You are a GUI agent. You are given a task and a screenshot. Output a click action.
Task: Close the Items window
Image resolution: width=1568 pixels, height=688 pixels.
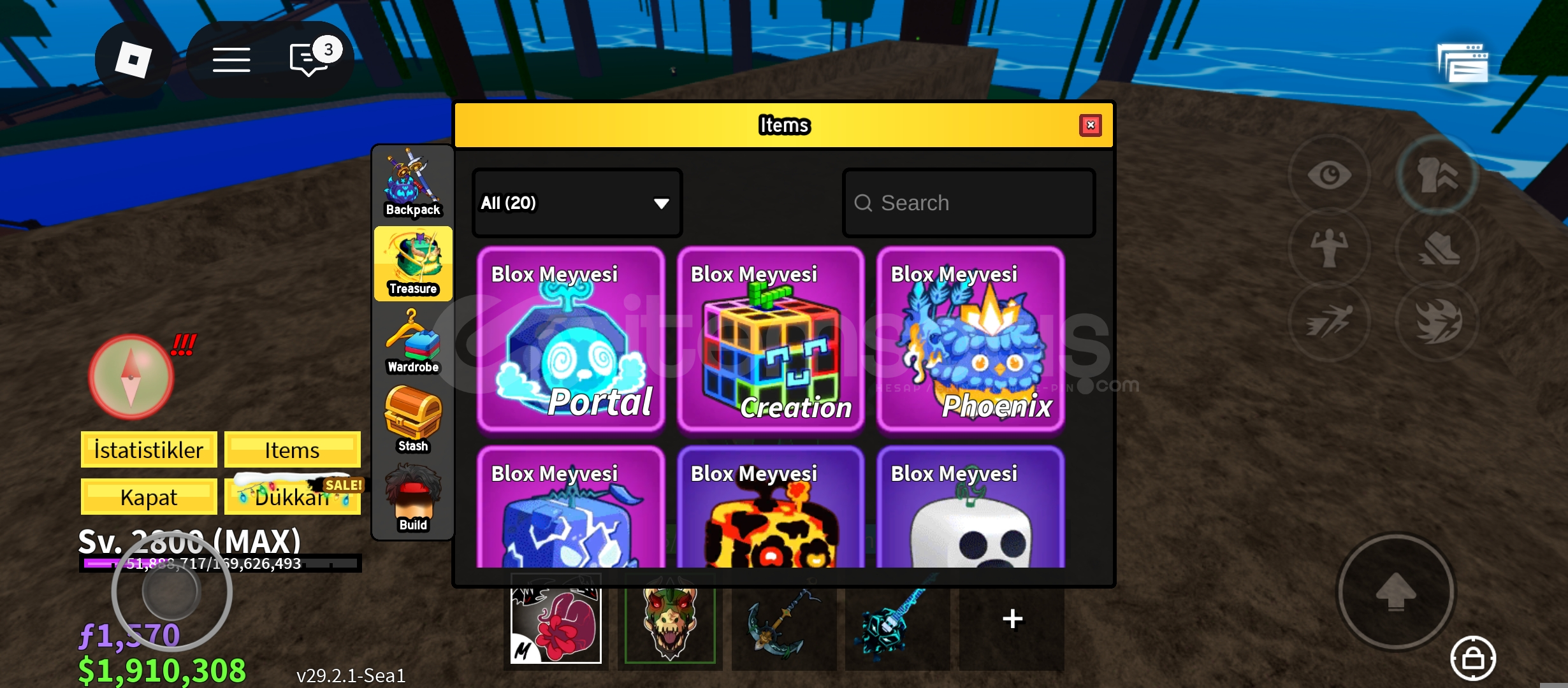pyautogui.click(x=1090, y=125)
